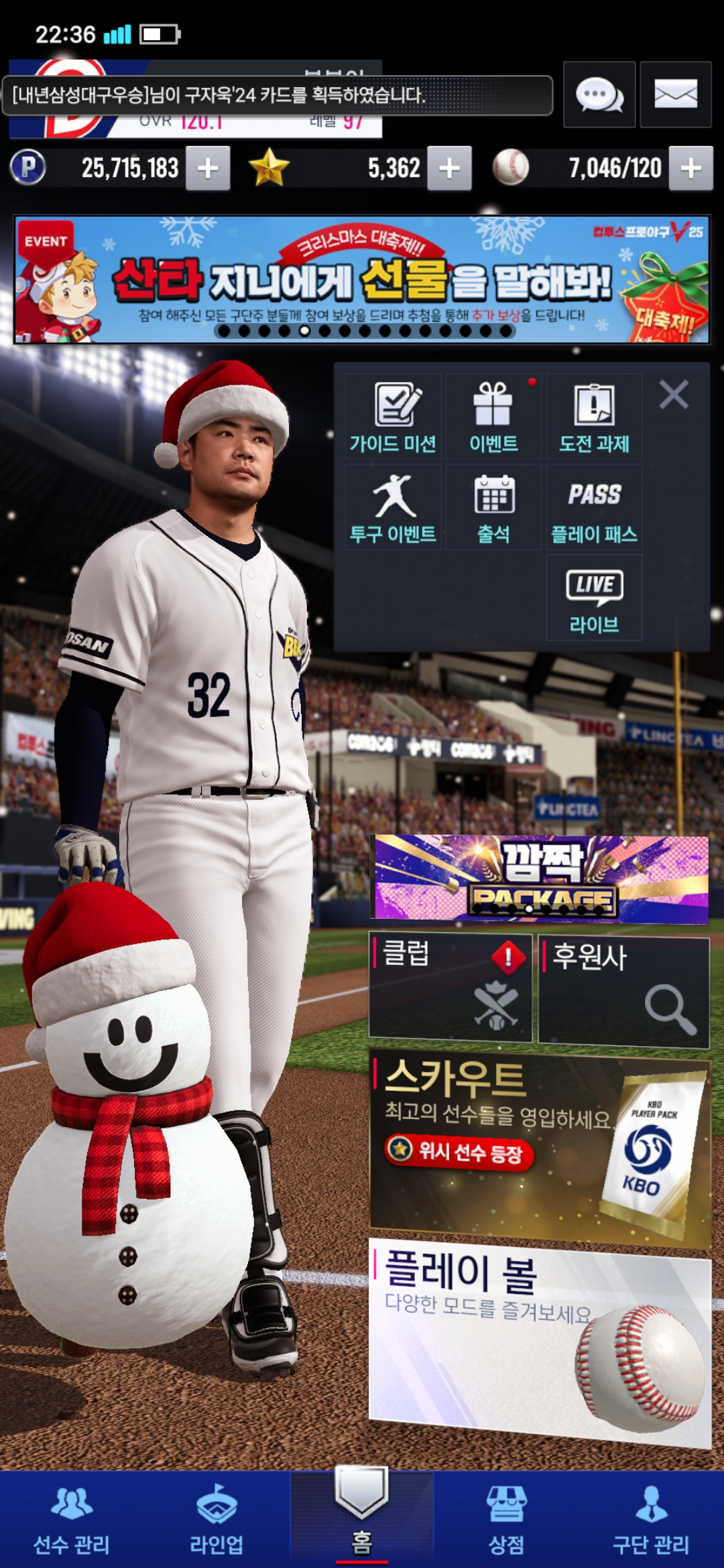Open 가이드 미션
Screen dimensions: 724x1568
pos(394,417)
